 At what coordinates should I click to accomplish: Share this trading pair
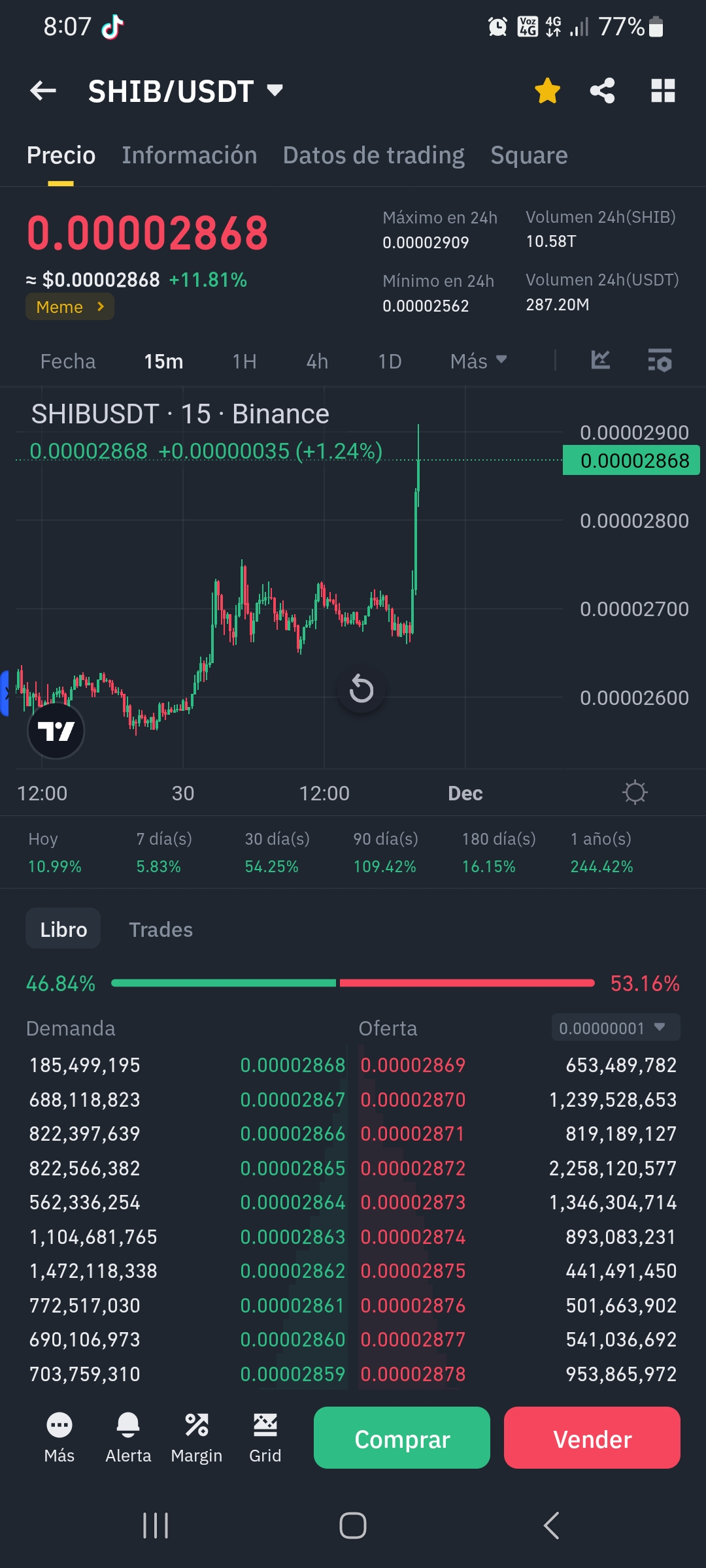[x=602, y=91]
